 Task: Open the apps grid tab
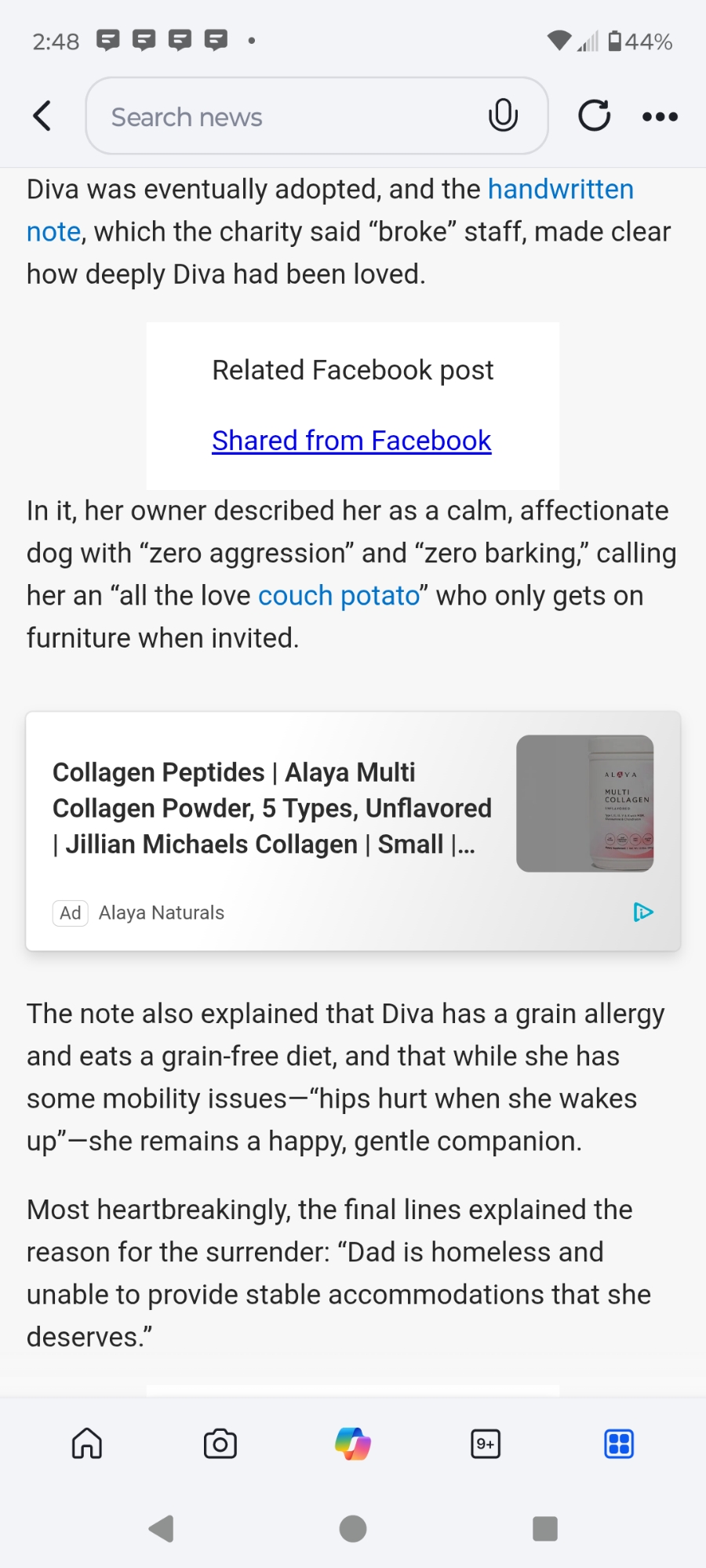click(619, 1443)
